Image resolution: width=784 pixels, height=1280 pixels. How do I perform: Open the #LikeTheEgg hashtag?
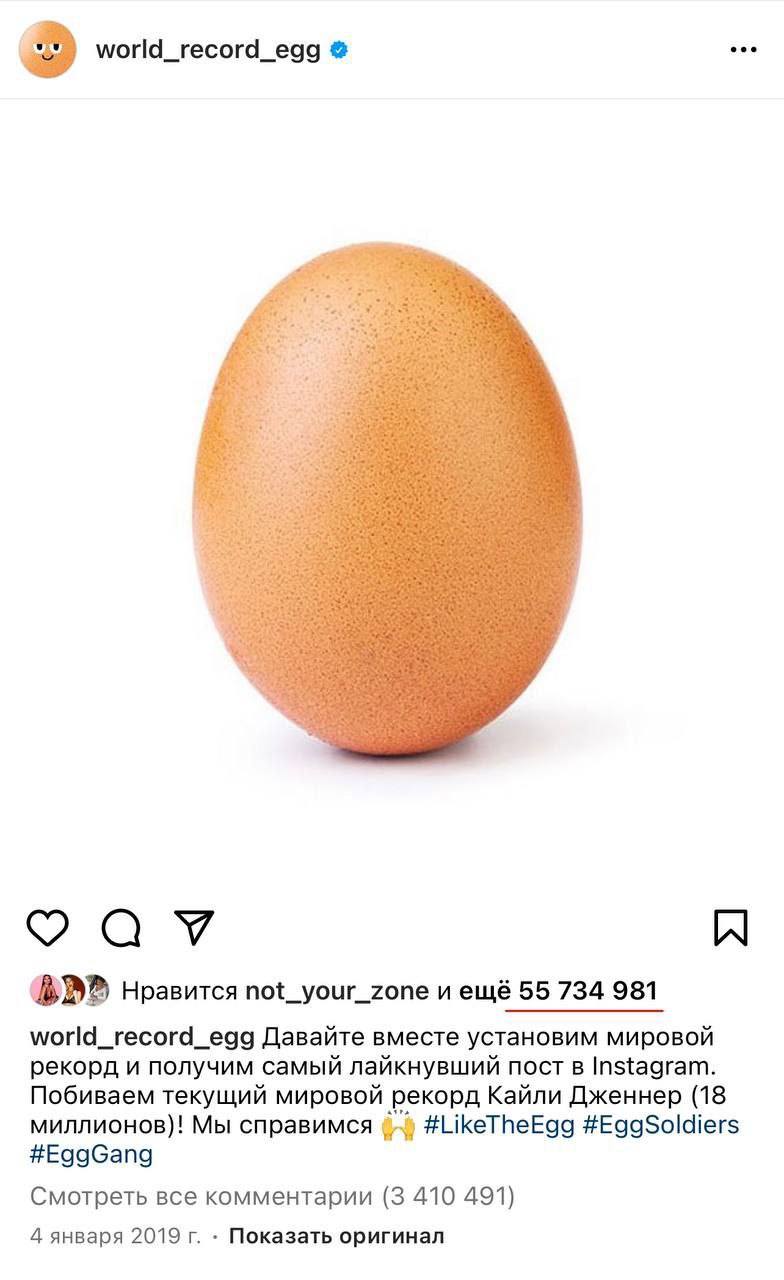[x=499, y=1125]
